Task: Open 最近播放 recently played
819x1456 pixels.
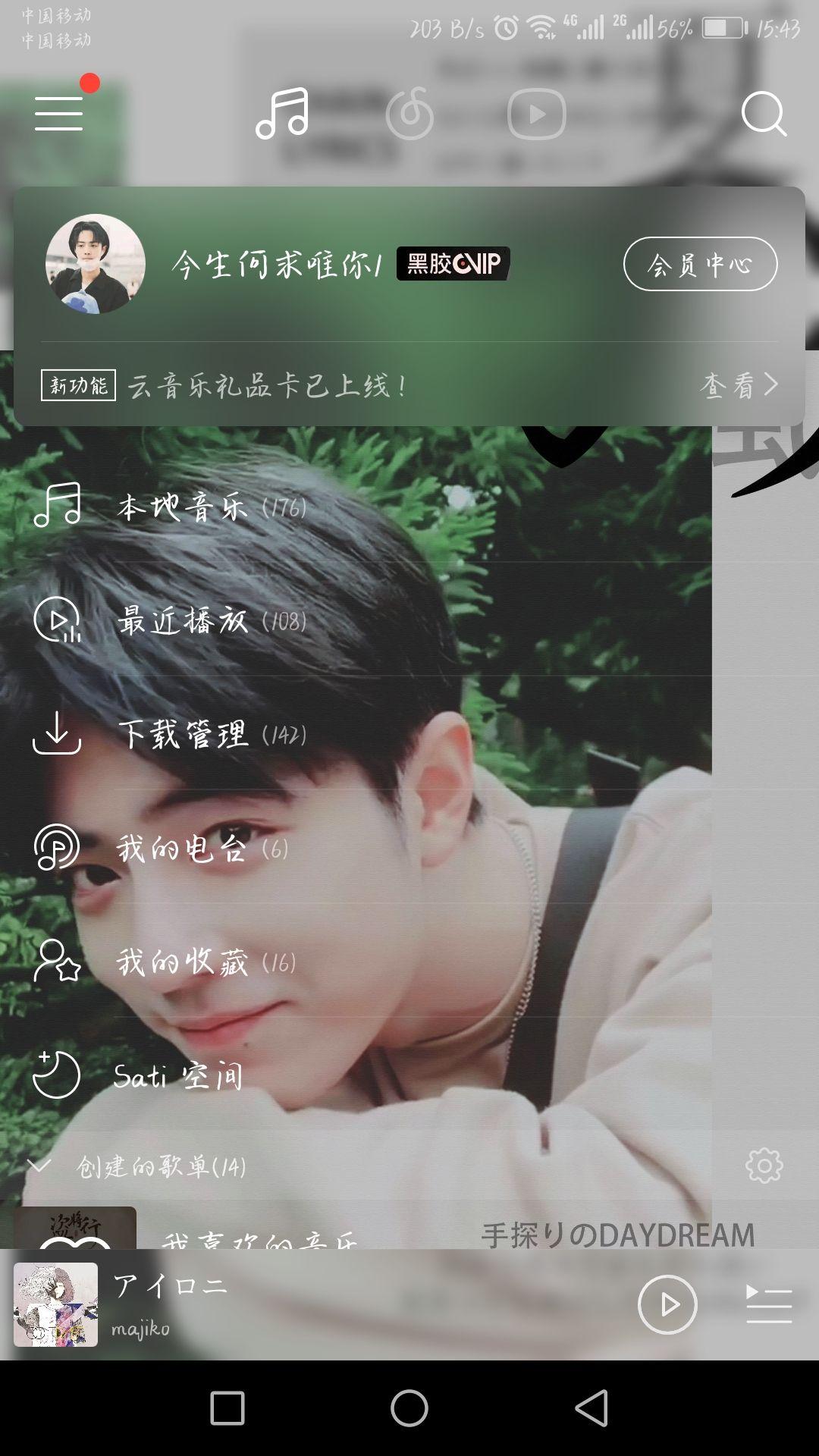Action: (182, 620)
